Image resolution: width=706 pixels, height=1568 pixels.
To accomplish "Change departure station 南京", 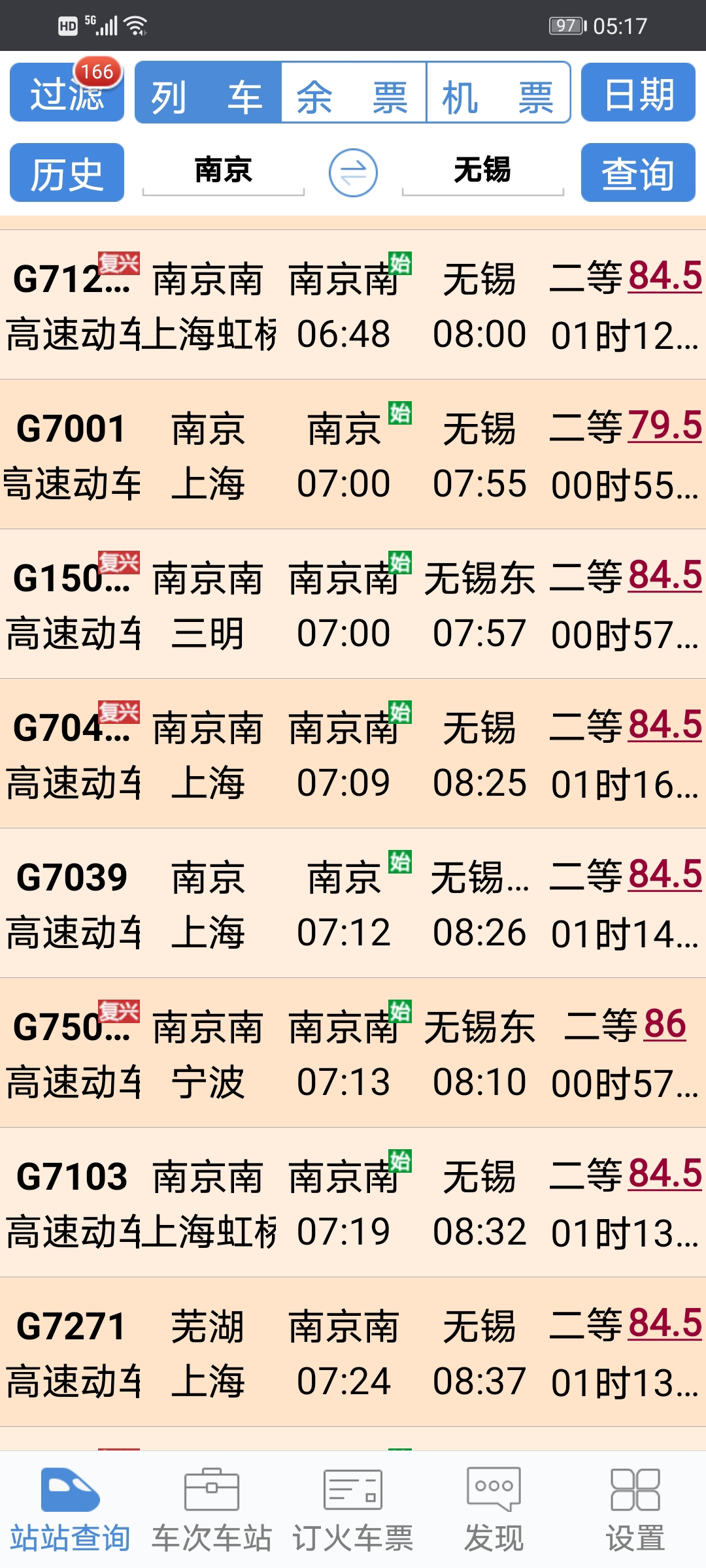I will pyautogui.click(x=224, y=171).
